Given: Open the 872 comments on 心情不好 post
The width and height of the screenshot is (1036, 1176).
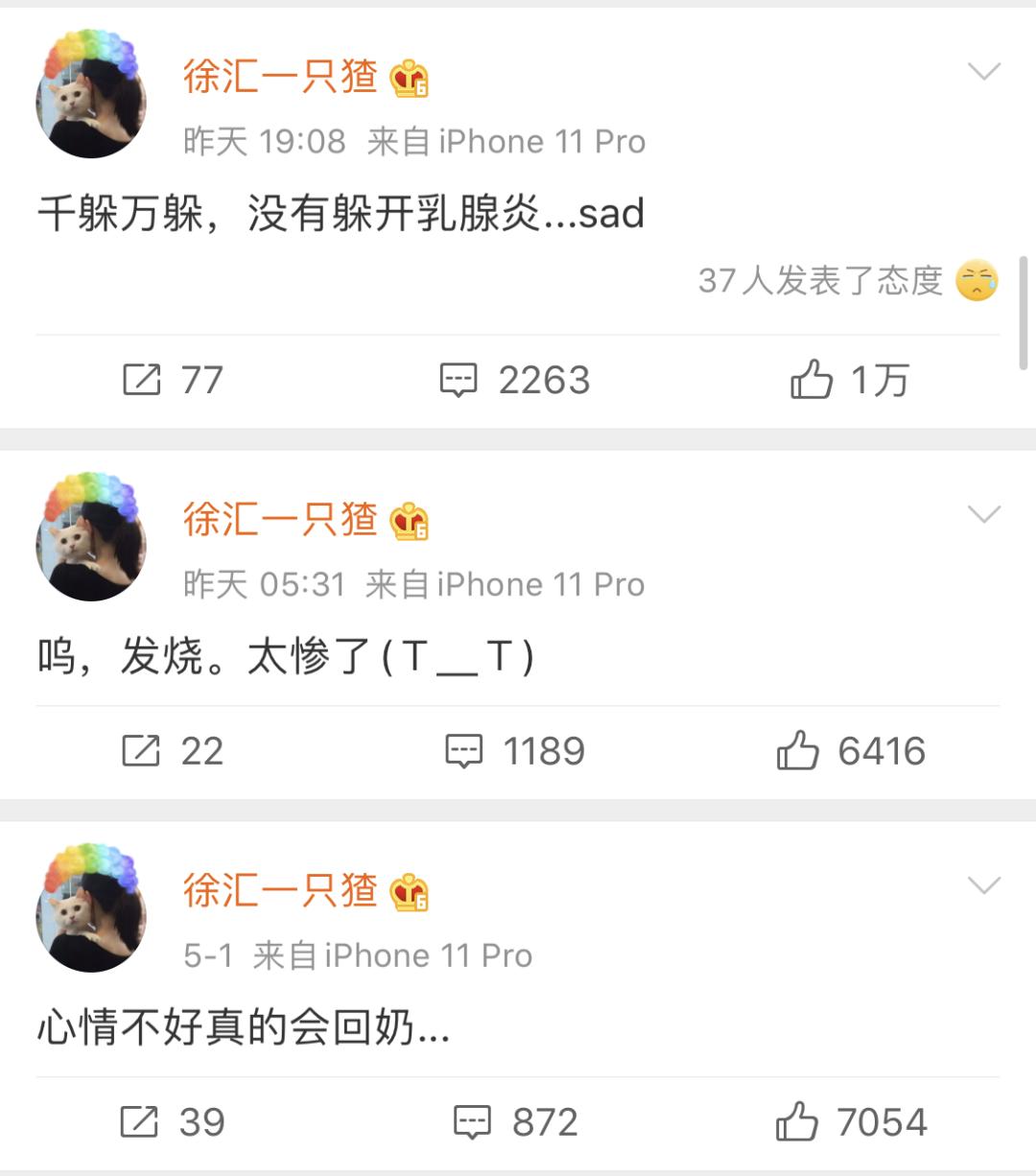Looking at the screenshot, I should coord(514,1122).
